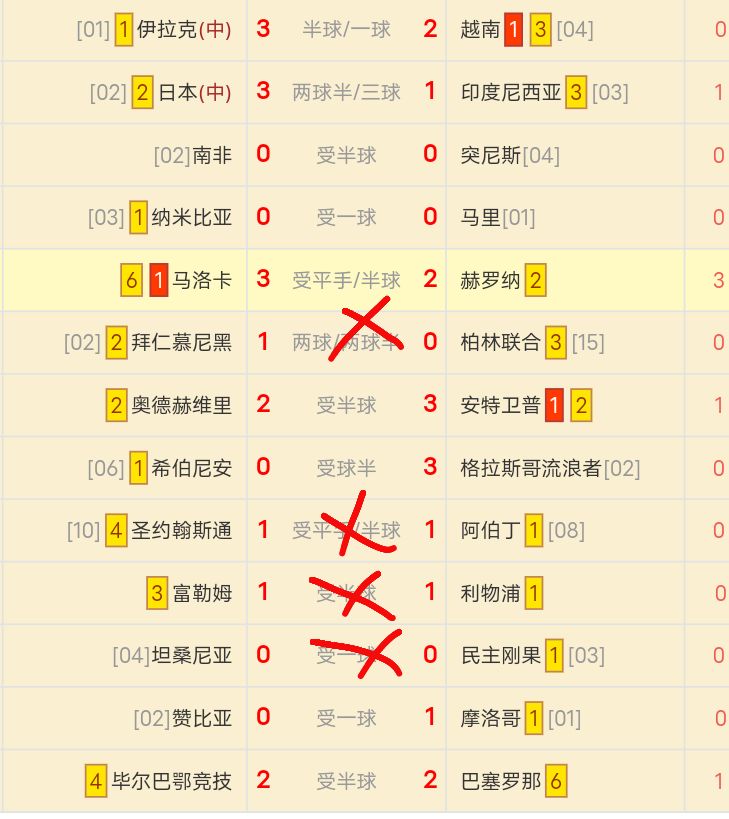Open the 圣约翰斯通 vs 阿伯丁 match

pos(346,530)
